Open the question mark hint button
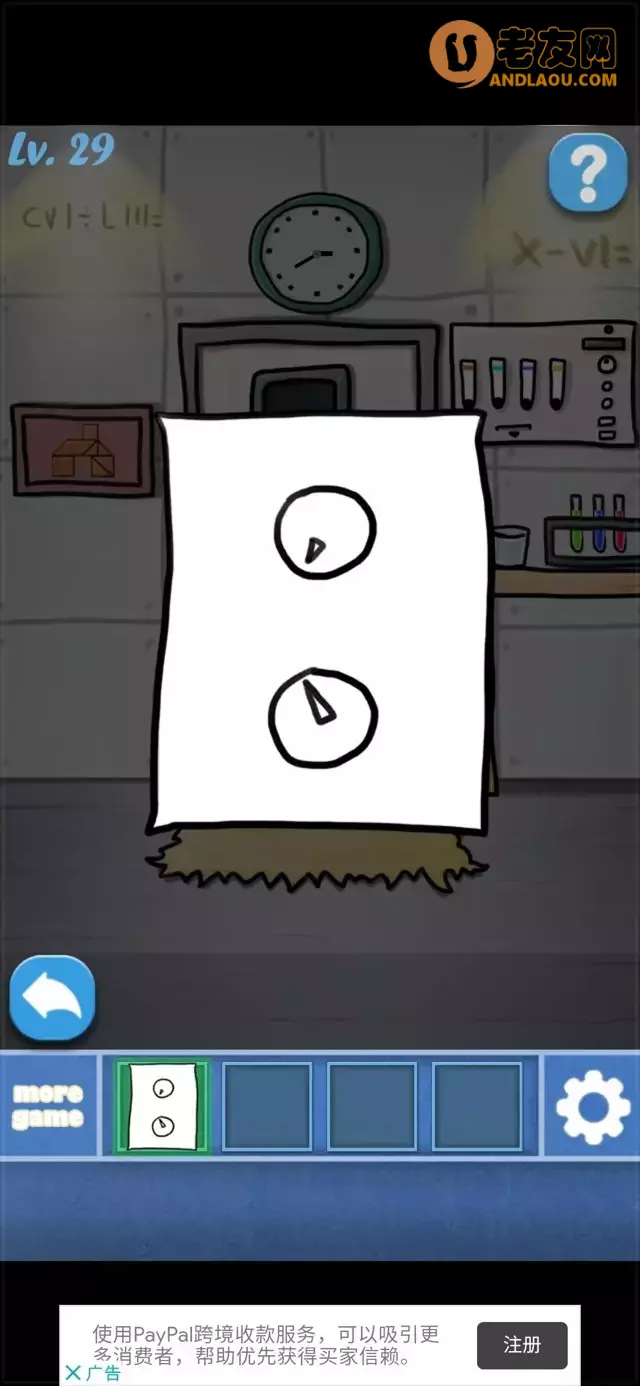Screen dimensions: 640x1386 click(x=588, y=175)
